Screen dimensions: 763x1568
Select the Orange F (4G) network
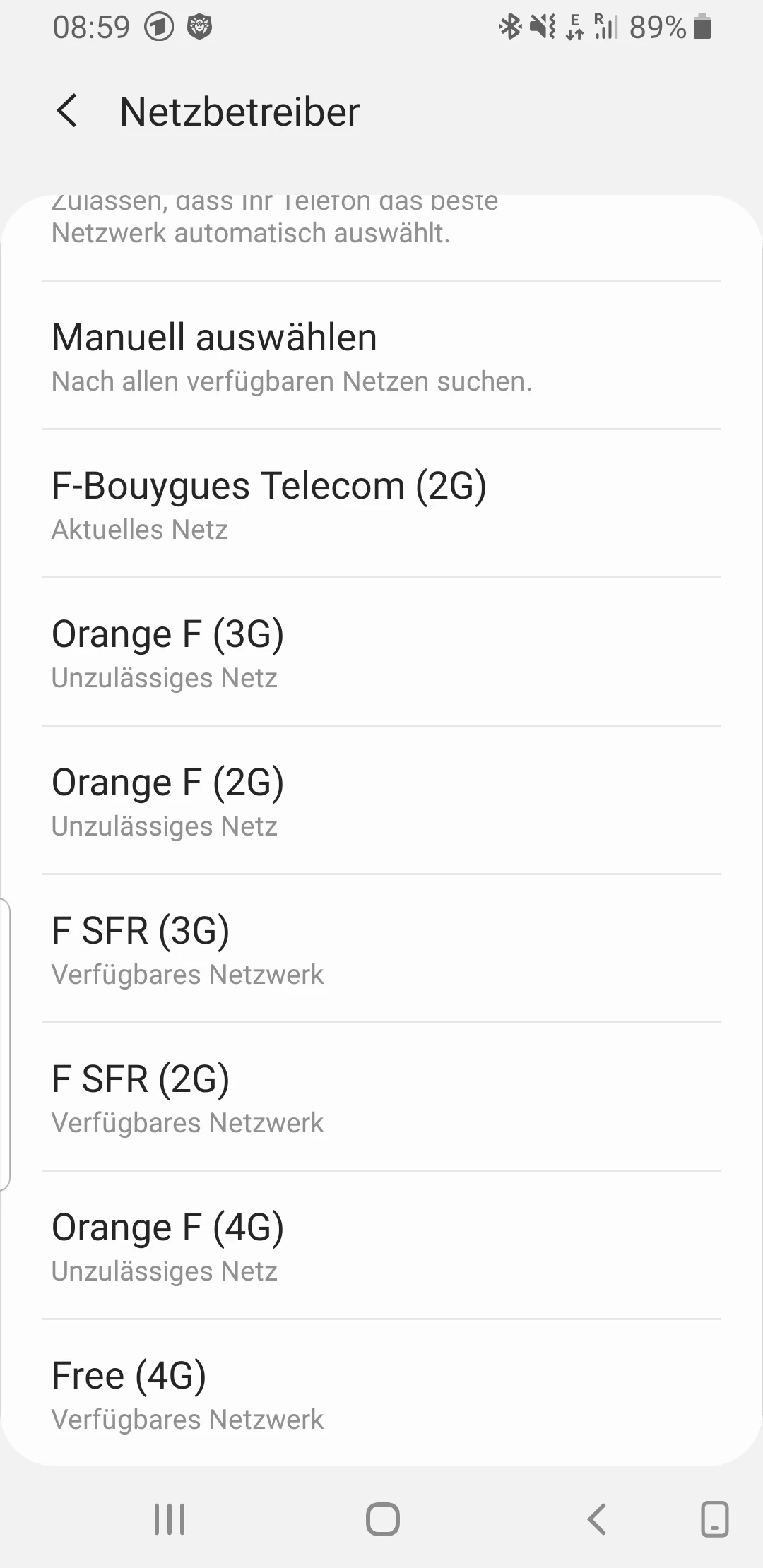click(381, 1246)
